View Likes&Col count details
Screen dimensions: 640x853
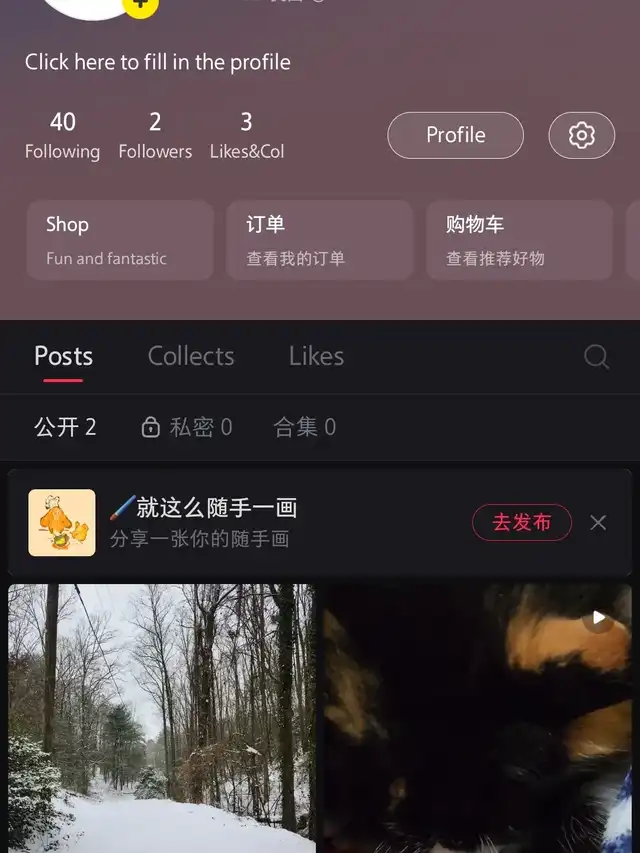[x=247, y=135]
